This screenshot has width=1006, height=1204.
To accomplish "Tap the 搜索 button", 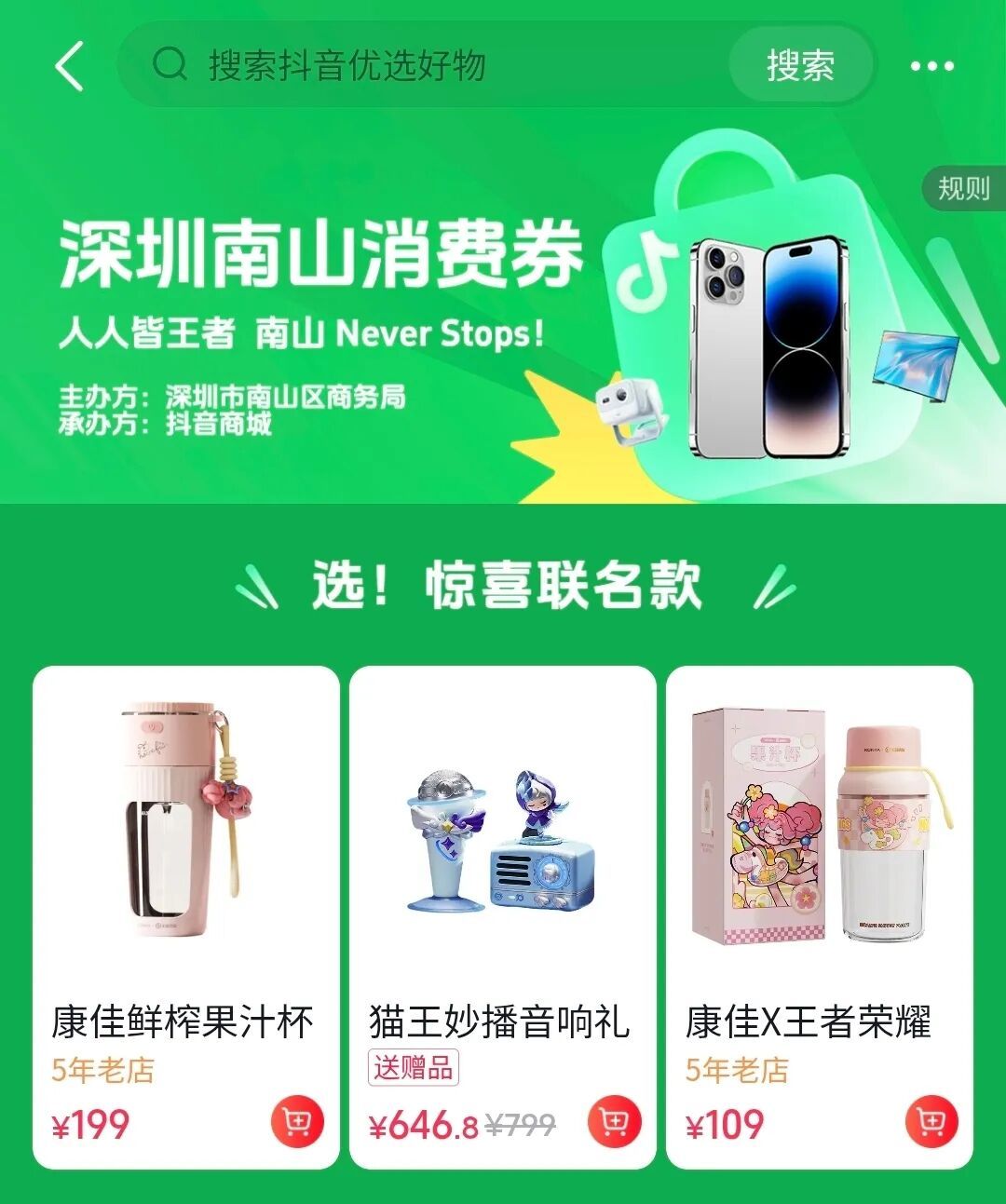I will (800, 66).
